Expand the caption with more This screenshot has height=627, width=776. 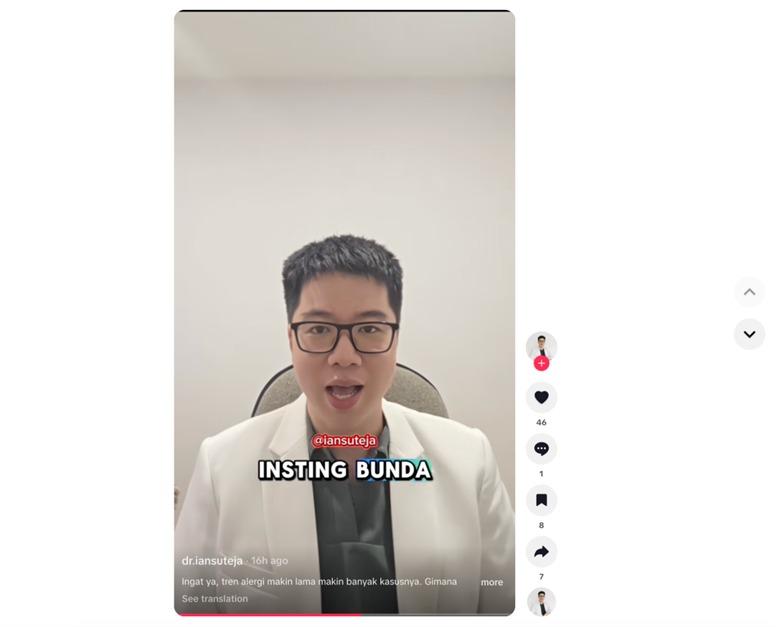click(492, 582)
